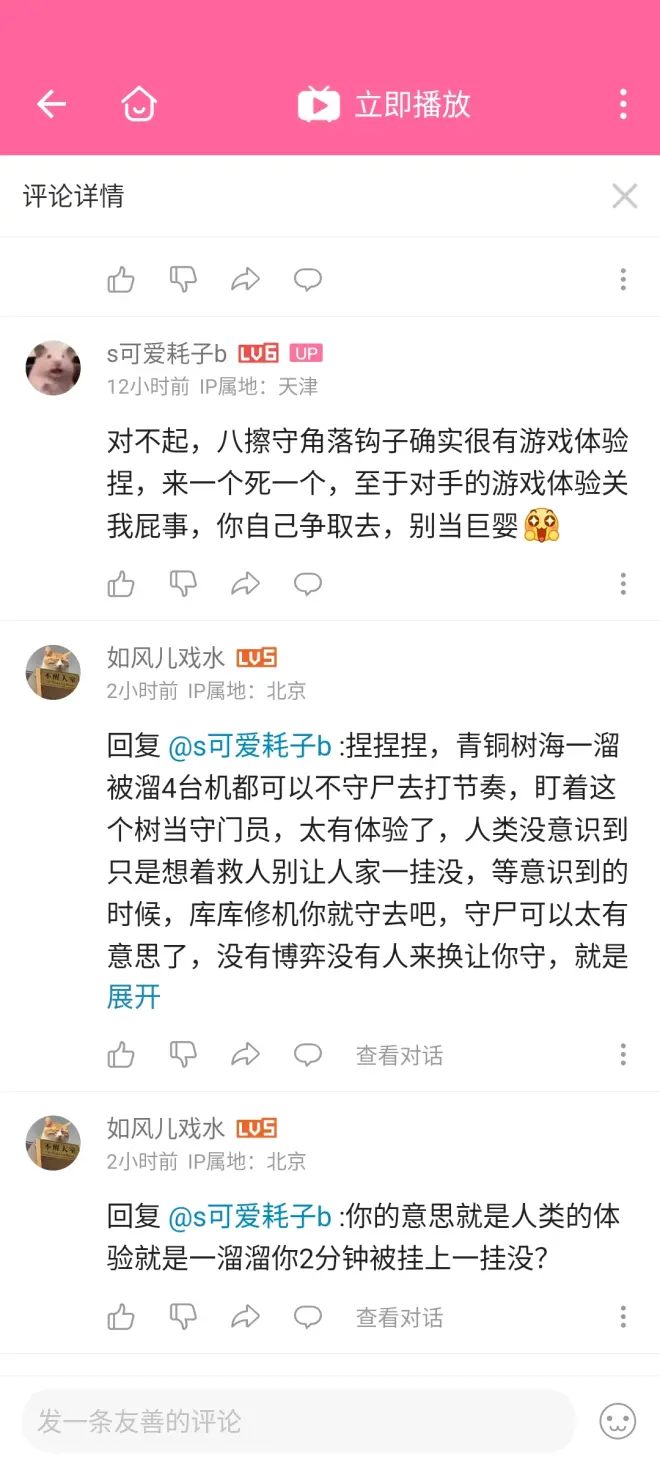This screenshot has height=1467, width=660.
Task: Expand the long reply via 展开
Action: point(134,997)
